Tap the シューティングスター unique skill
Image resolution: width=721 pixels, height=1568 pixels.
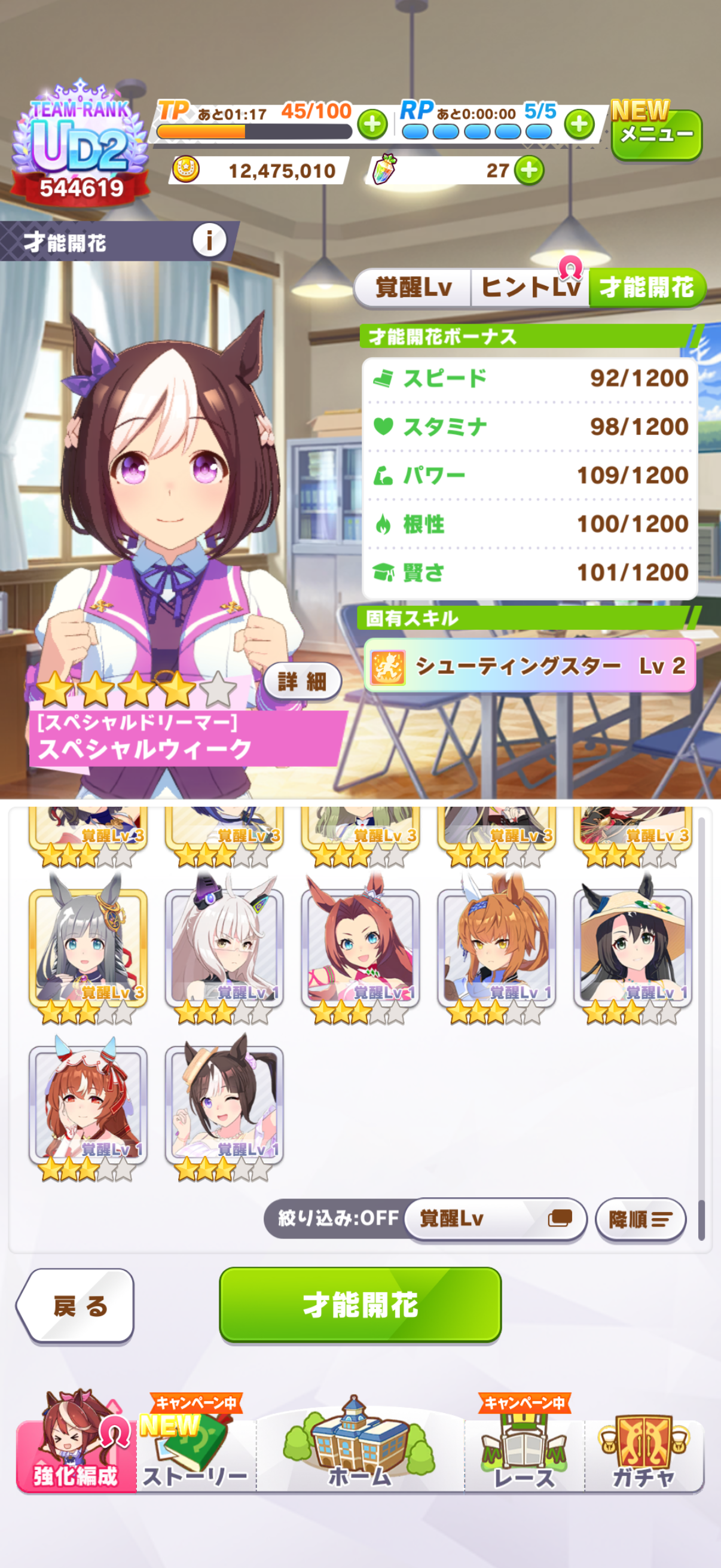tap(529, 666)
